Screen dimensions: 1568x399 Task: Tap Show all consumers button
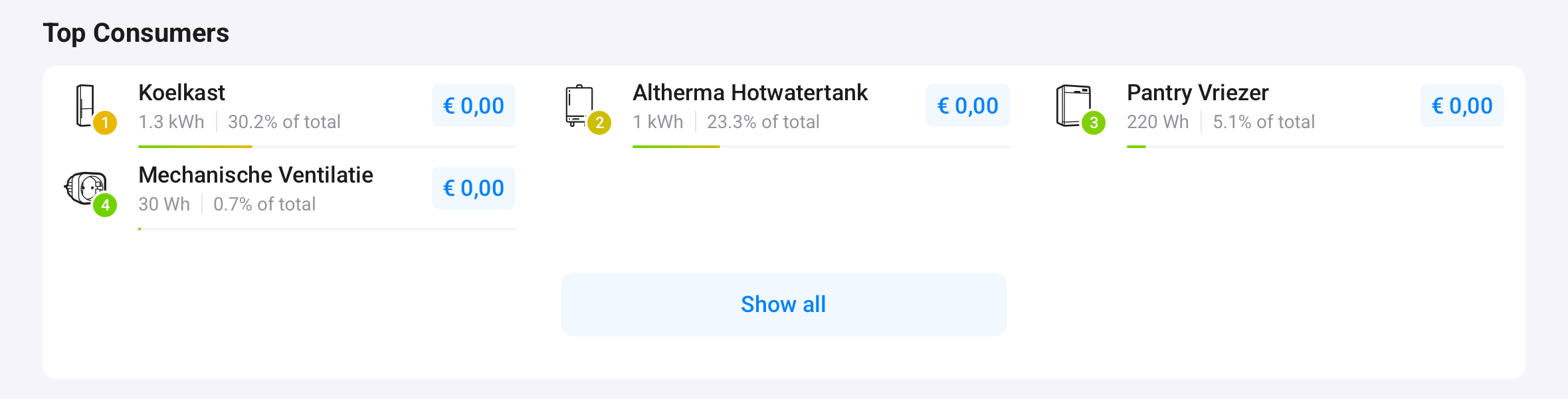(783, 305)
